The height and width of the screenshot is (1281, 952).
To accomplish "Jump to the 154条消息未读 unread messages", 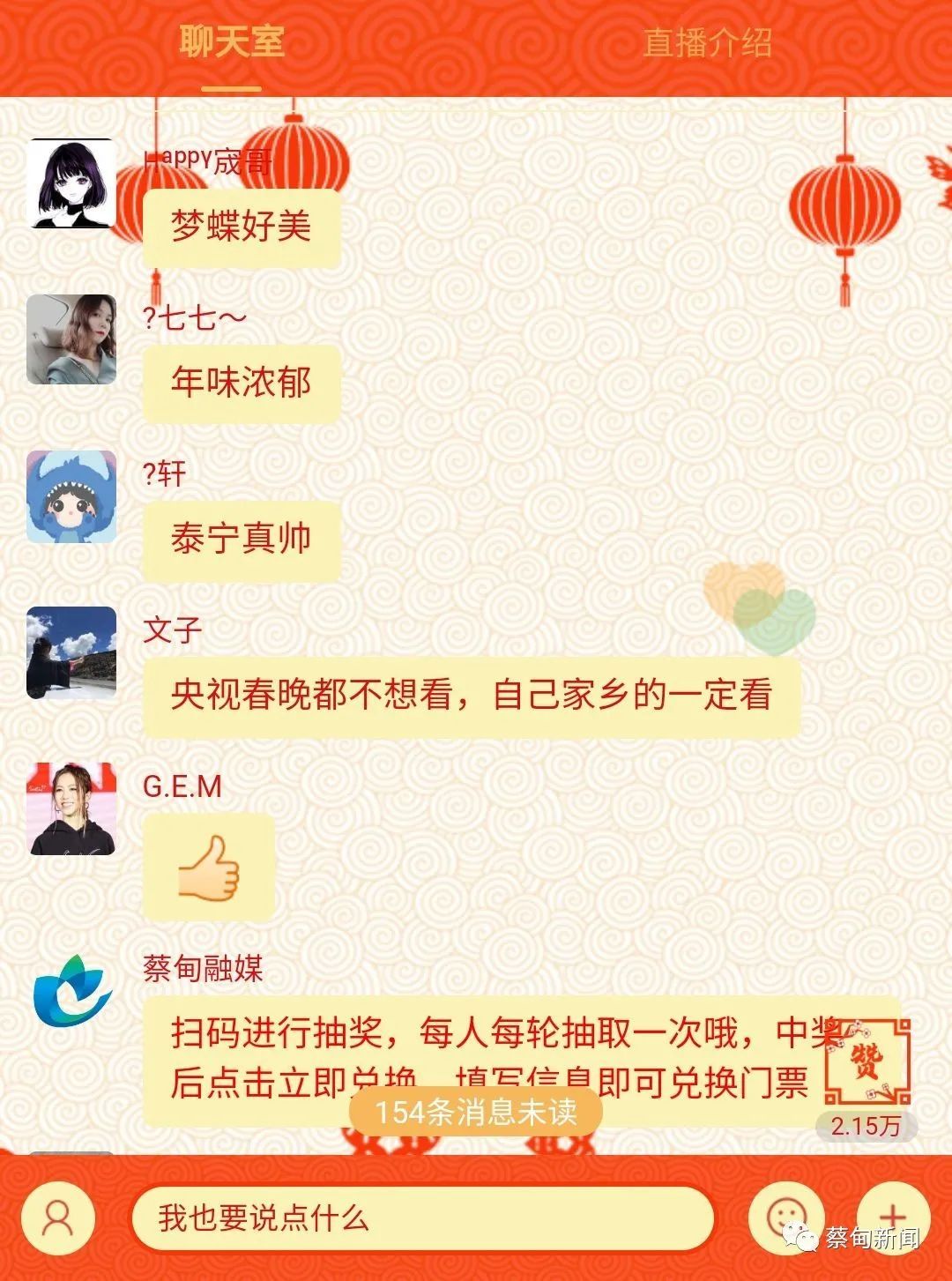I will (x=476, y=1112).
